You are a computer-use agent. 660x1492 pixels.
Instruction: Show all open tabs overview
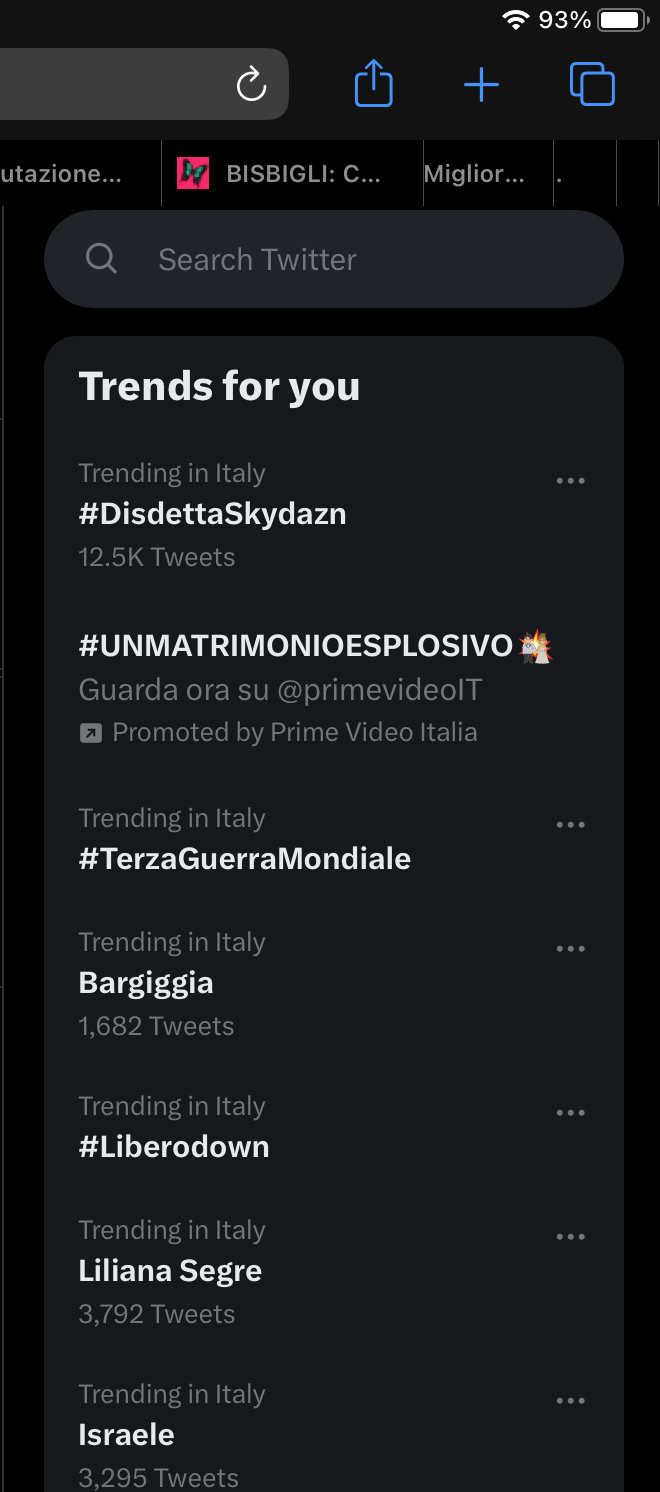point(592,84)
